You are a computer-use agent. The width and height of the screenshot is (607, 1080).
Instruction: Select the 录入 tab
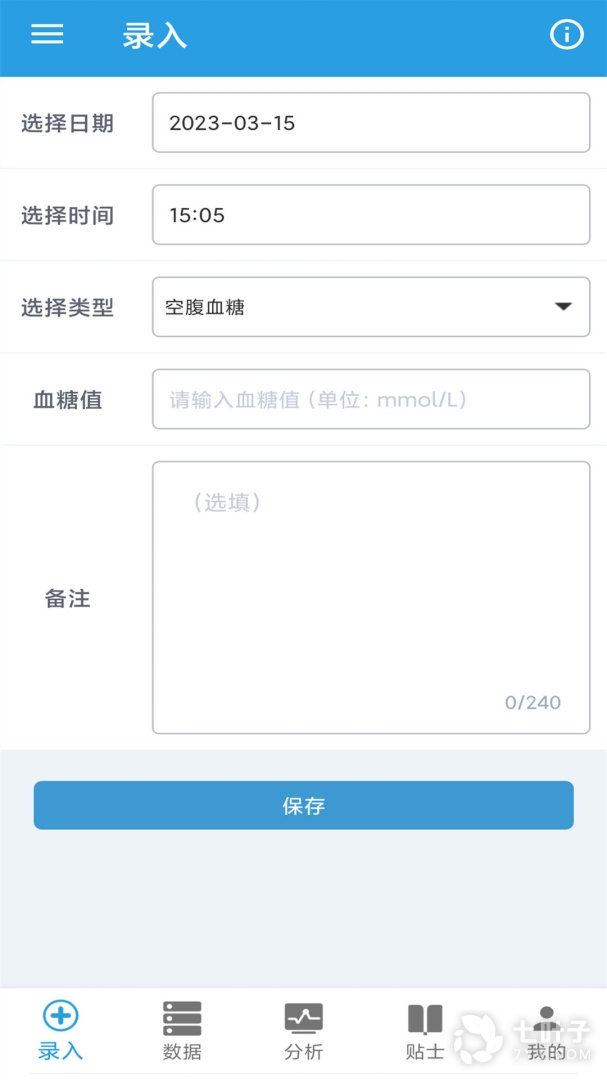coord(61,1032)
